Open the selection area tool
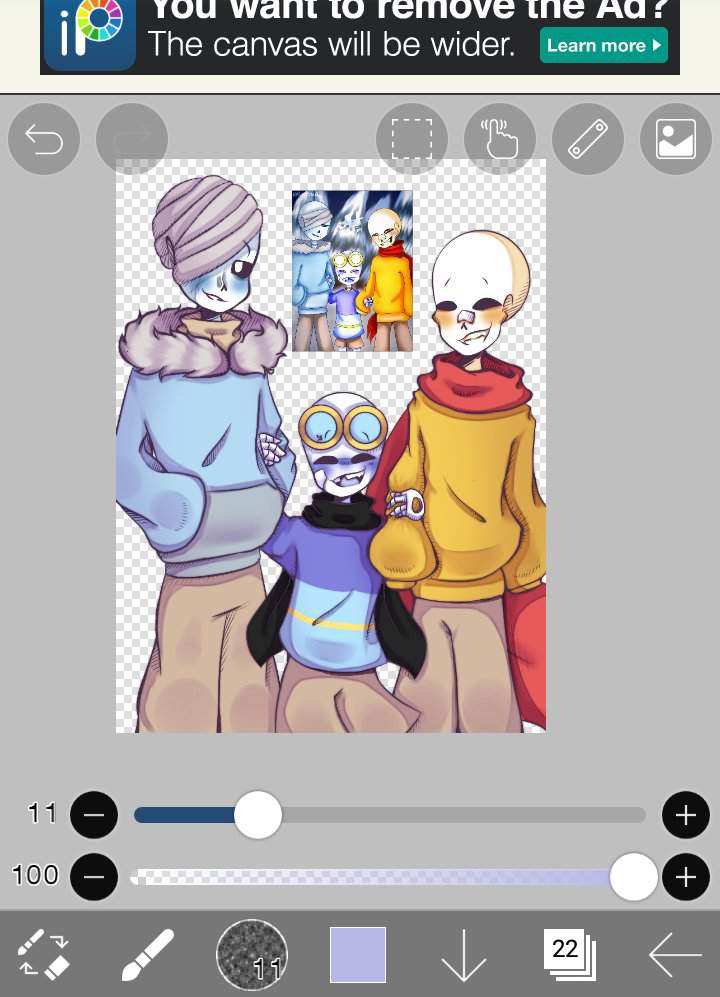720x997 pixels. [411, 139]
